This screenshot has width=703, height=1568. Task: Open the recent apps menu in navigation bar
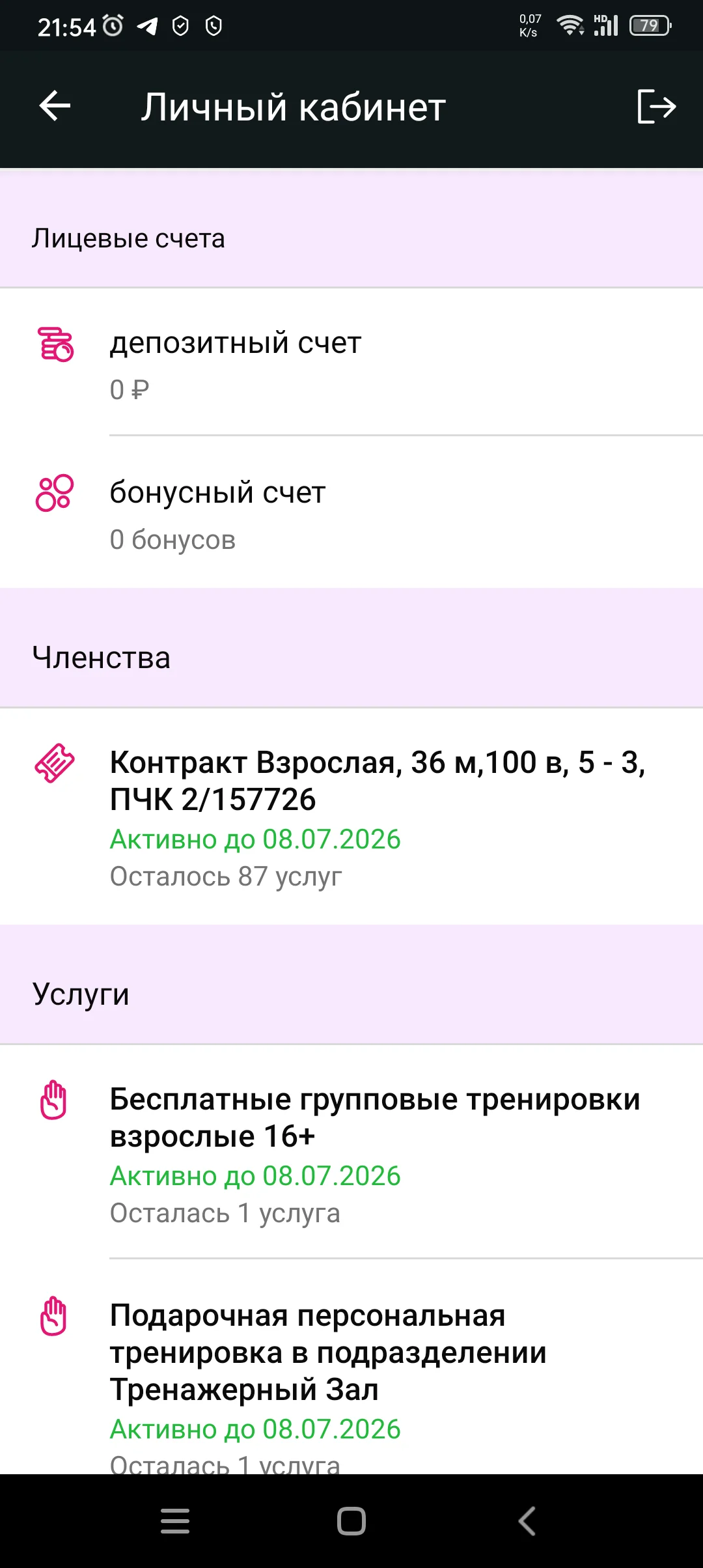pos(174,1522)
